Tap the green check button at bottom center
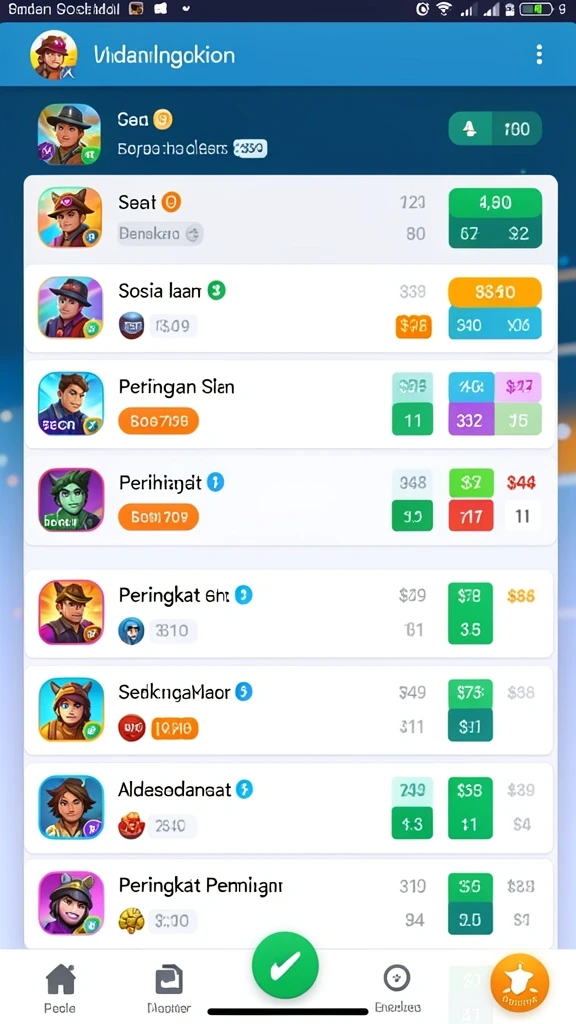This screenshot has width=576, height=1024. pos(285,966)
